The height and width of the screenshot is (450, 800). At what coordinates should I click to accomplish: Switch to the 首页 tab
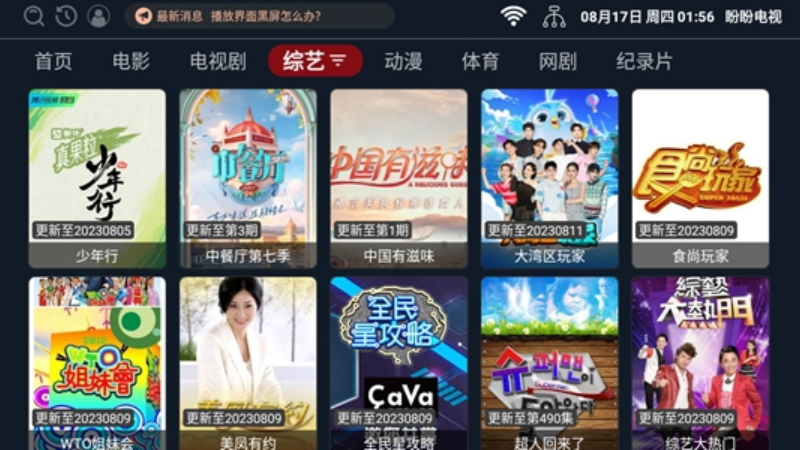tap(54, 61)
